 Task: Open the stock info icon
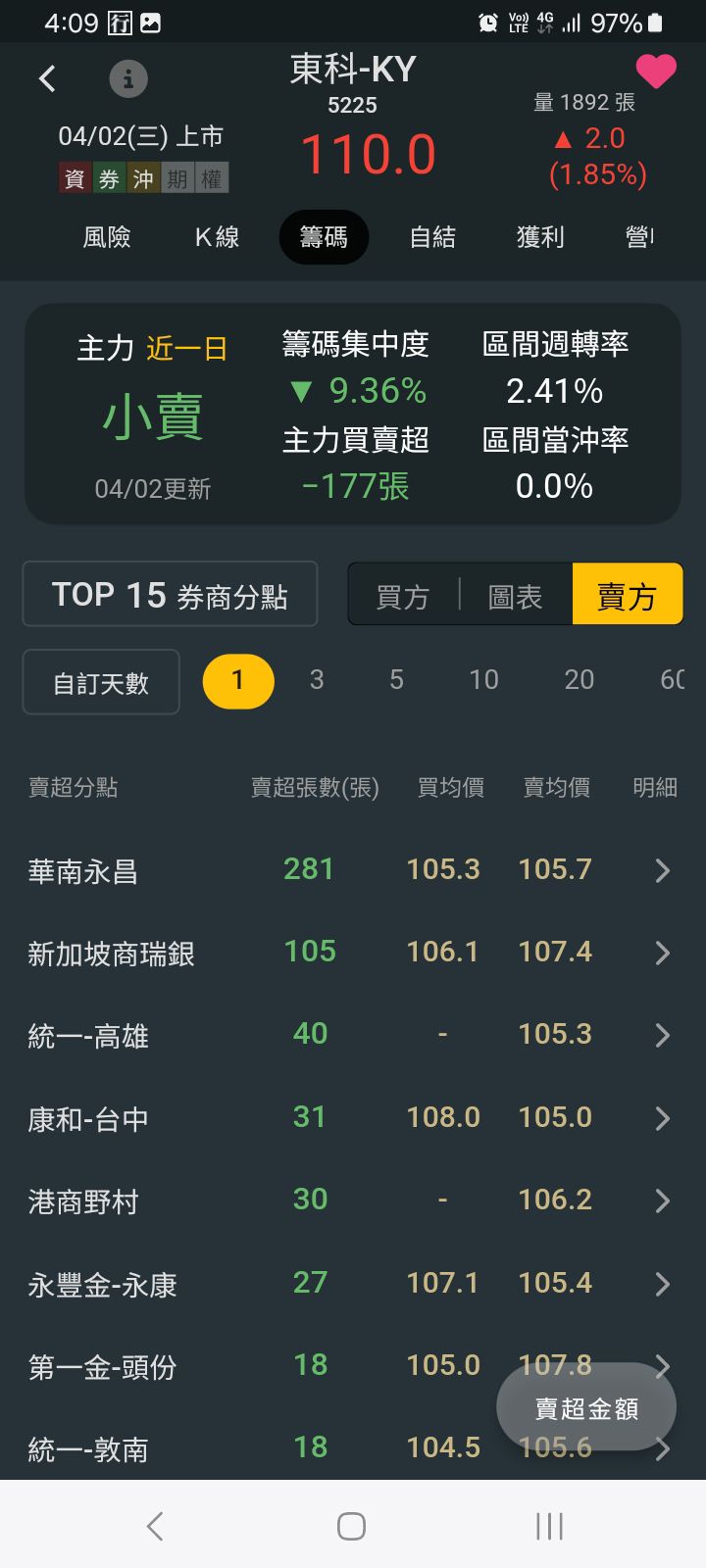click(128, 78)
